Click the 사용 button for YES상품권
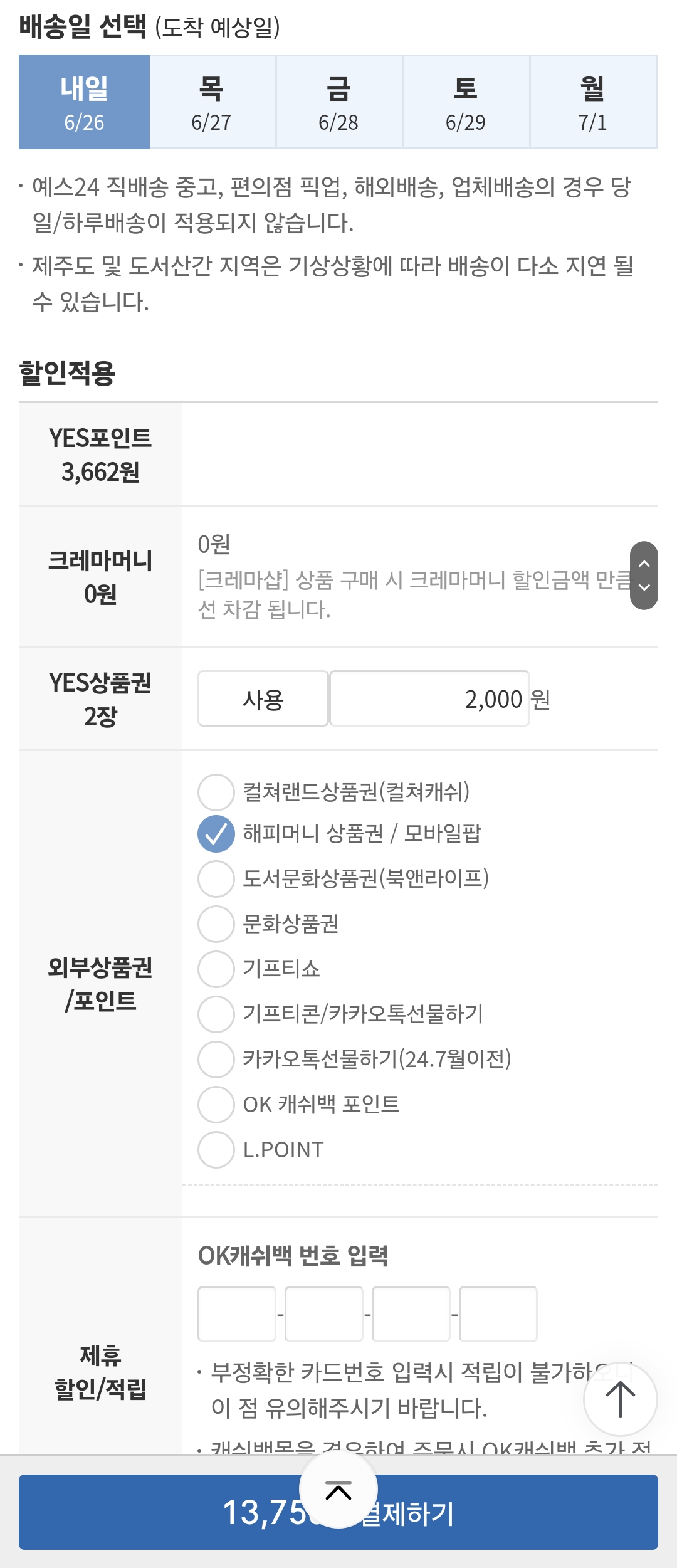Viewport: 677px width, 1568px height. point(263,698)
